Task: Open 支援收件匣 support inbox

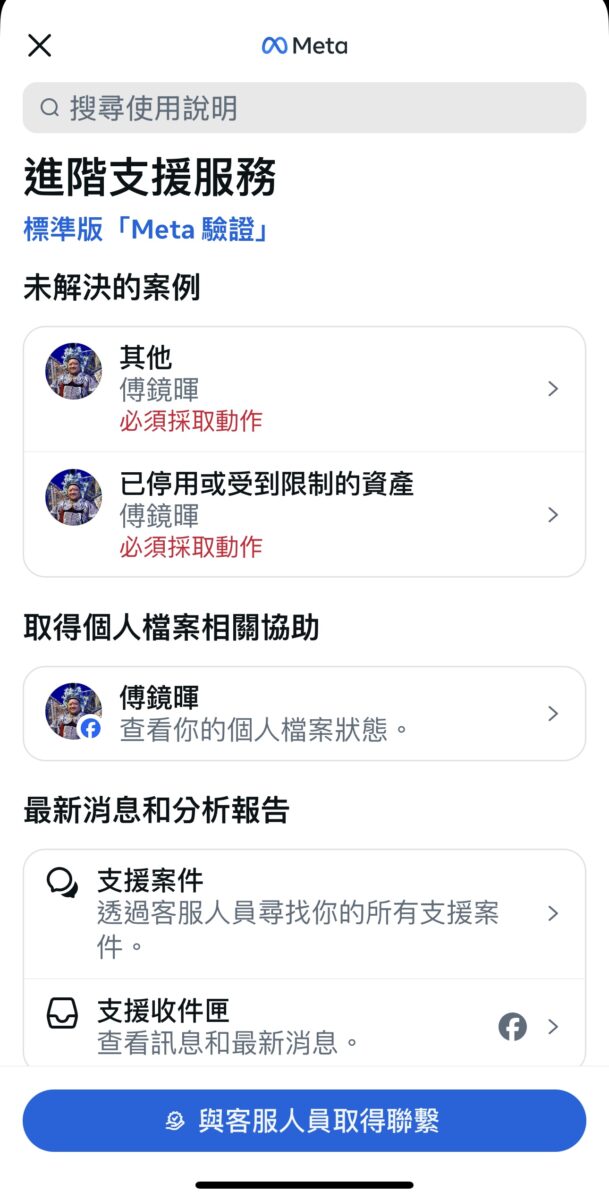Action: click(x=304, y=1026)
